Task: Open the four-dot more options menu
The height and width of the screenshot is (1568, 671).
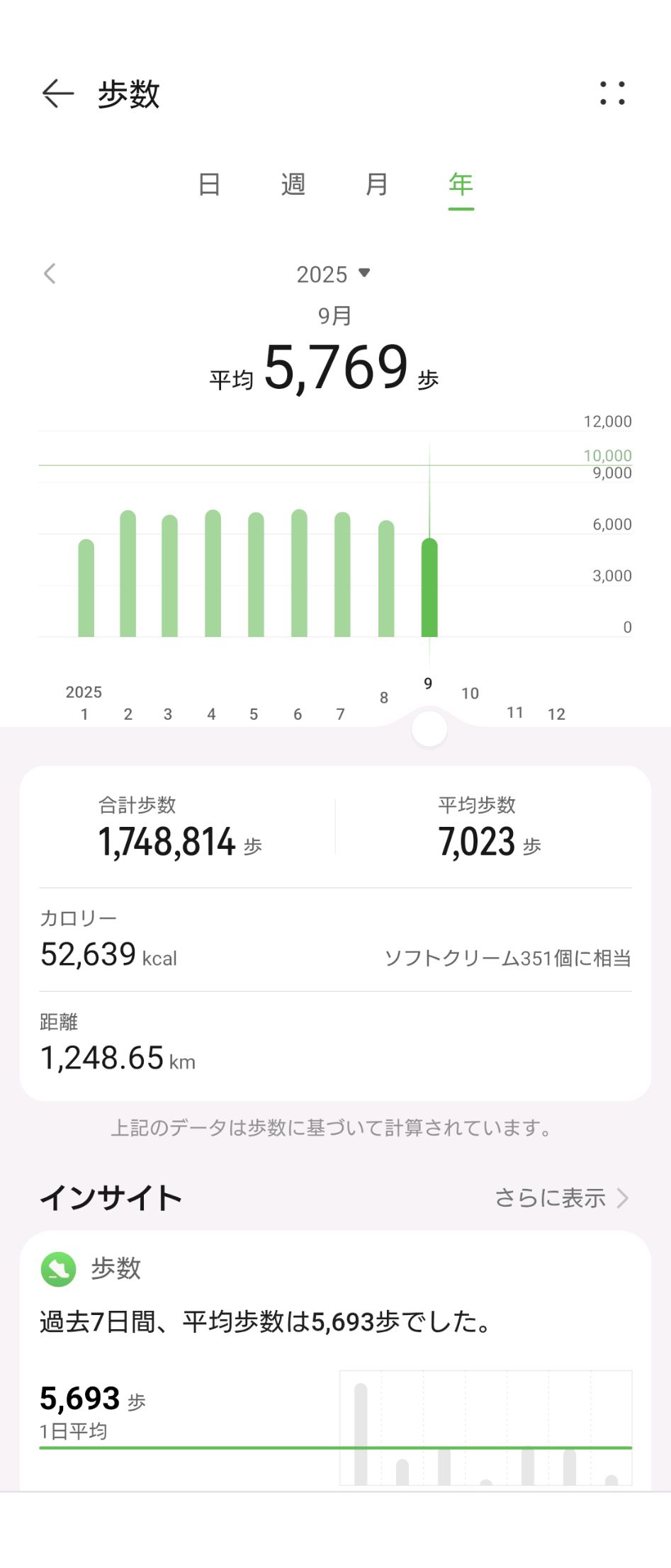Action: tap(612, 94)
